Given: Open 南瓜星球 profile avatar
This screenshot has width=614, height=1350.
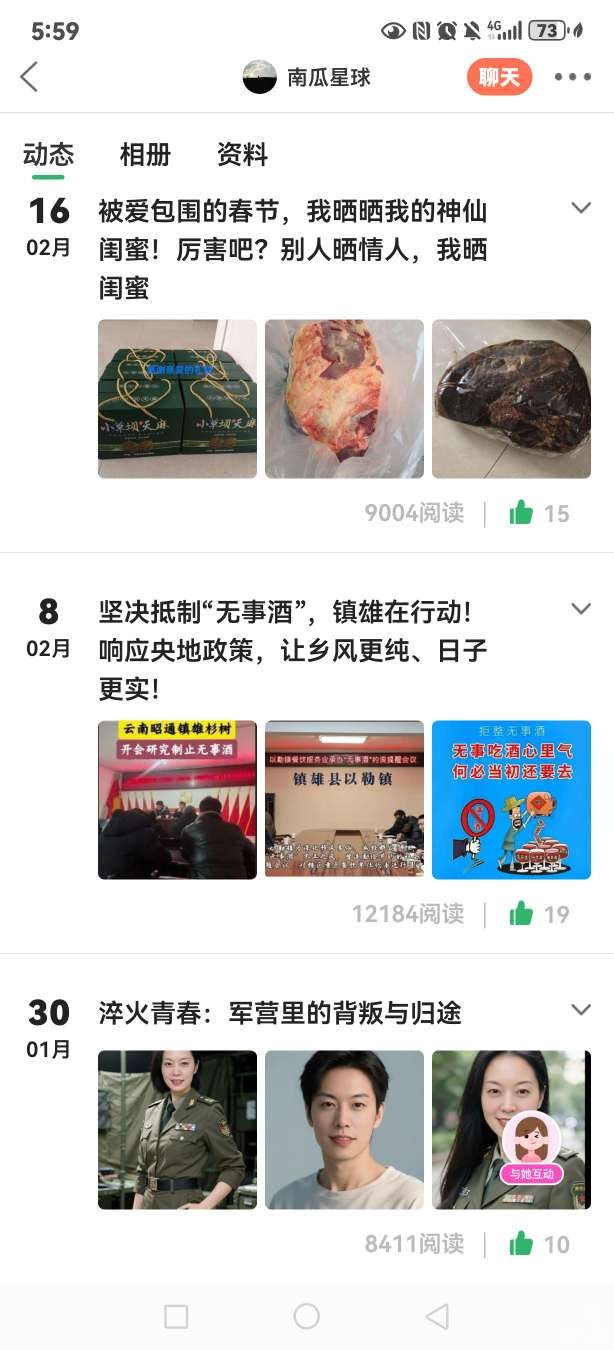Looking at the screenshot, I should pos(260,77).
